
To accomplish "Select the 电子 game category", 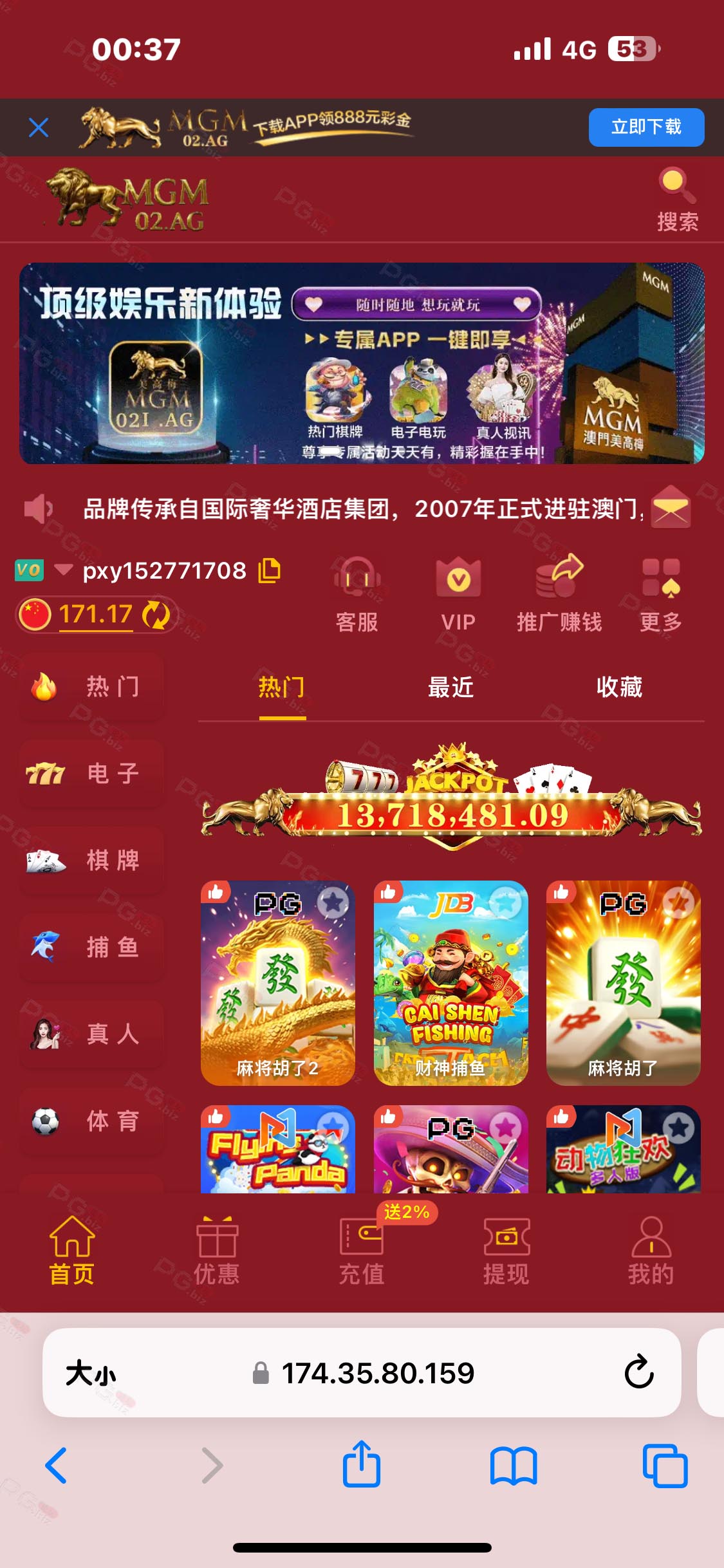I will (x=91, y=773).
